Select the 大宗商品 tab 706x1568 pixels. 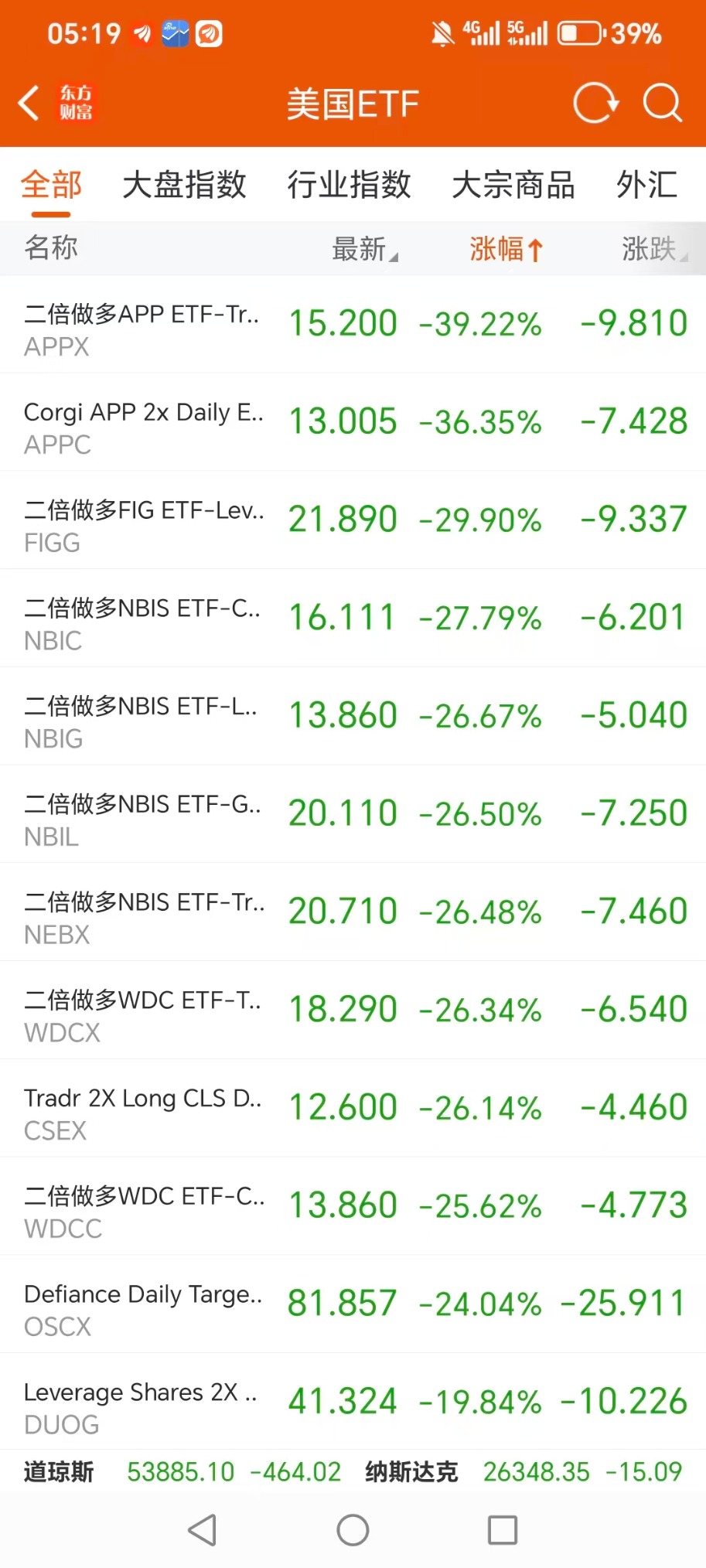point(513,185)
